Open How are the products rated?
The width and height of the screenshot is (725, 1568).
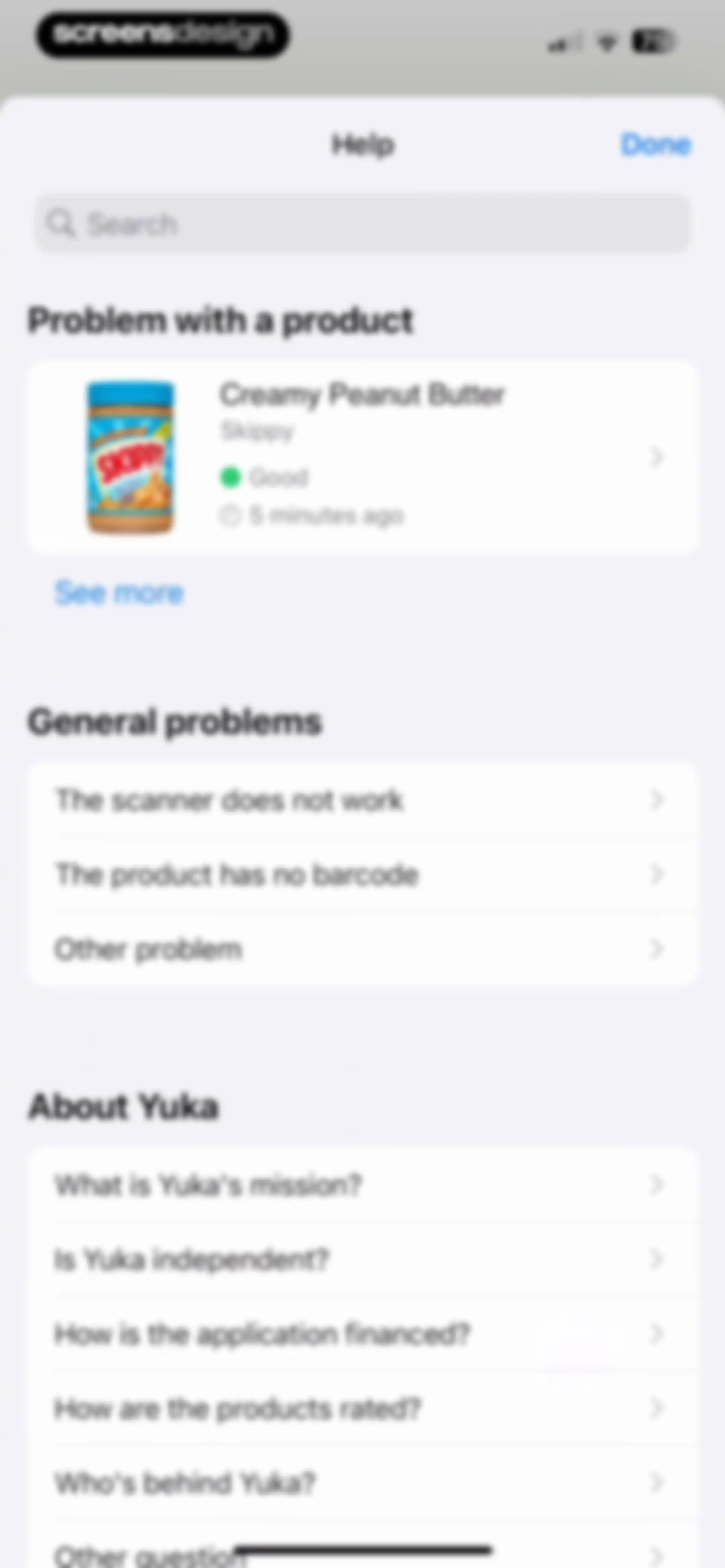(x=363, y=1407)
